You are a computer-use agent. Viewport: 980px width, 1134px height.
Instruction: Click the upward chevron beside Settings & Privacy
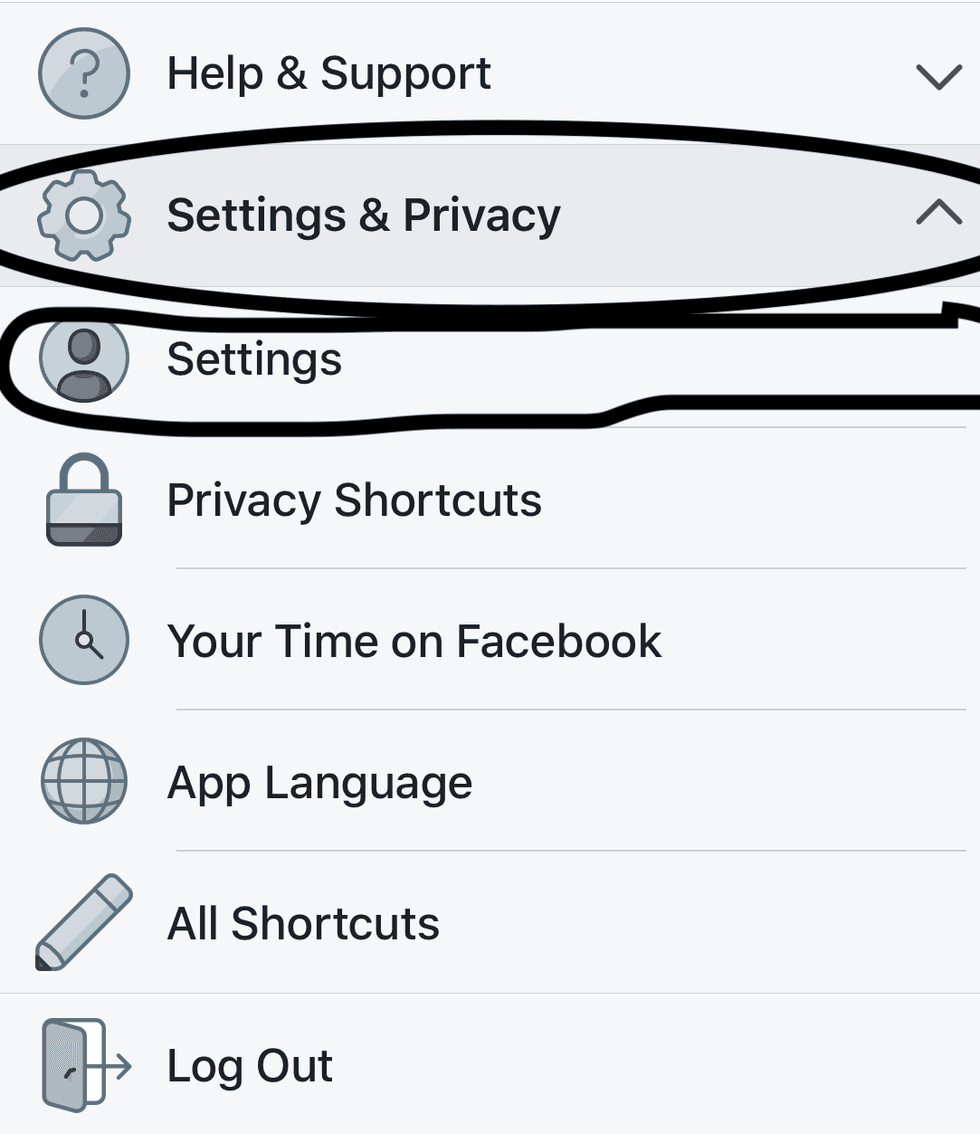[937, 214]
